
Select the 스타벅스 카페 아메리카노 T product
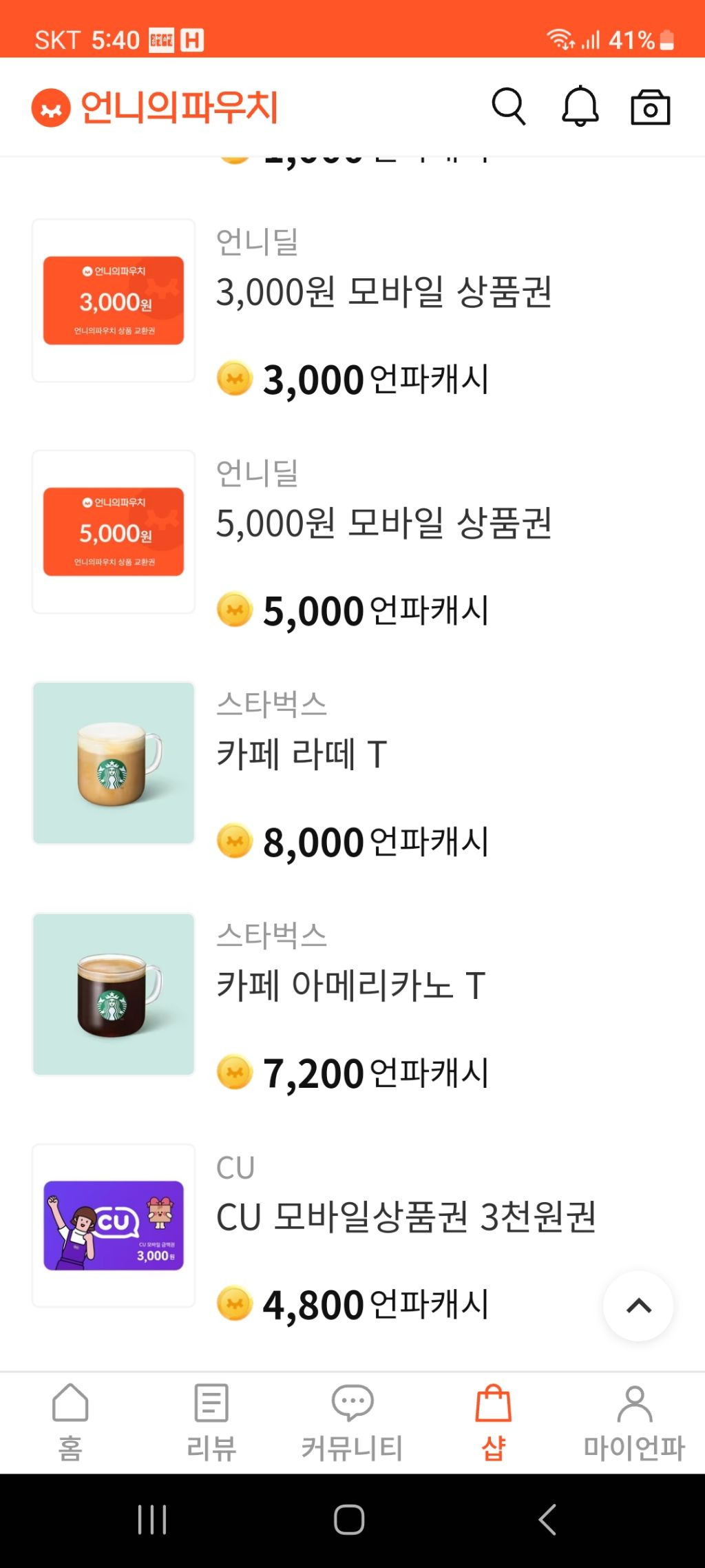pos(351,985)
